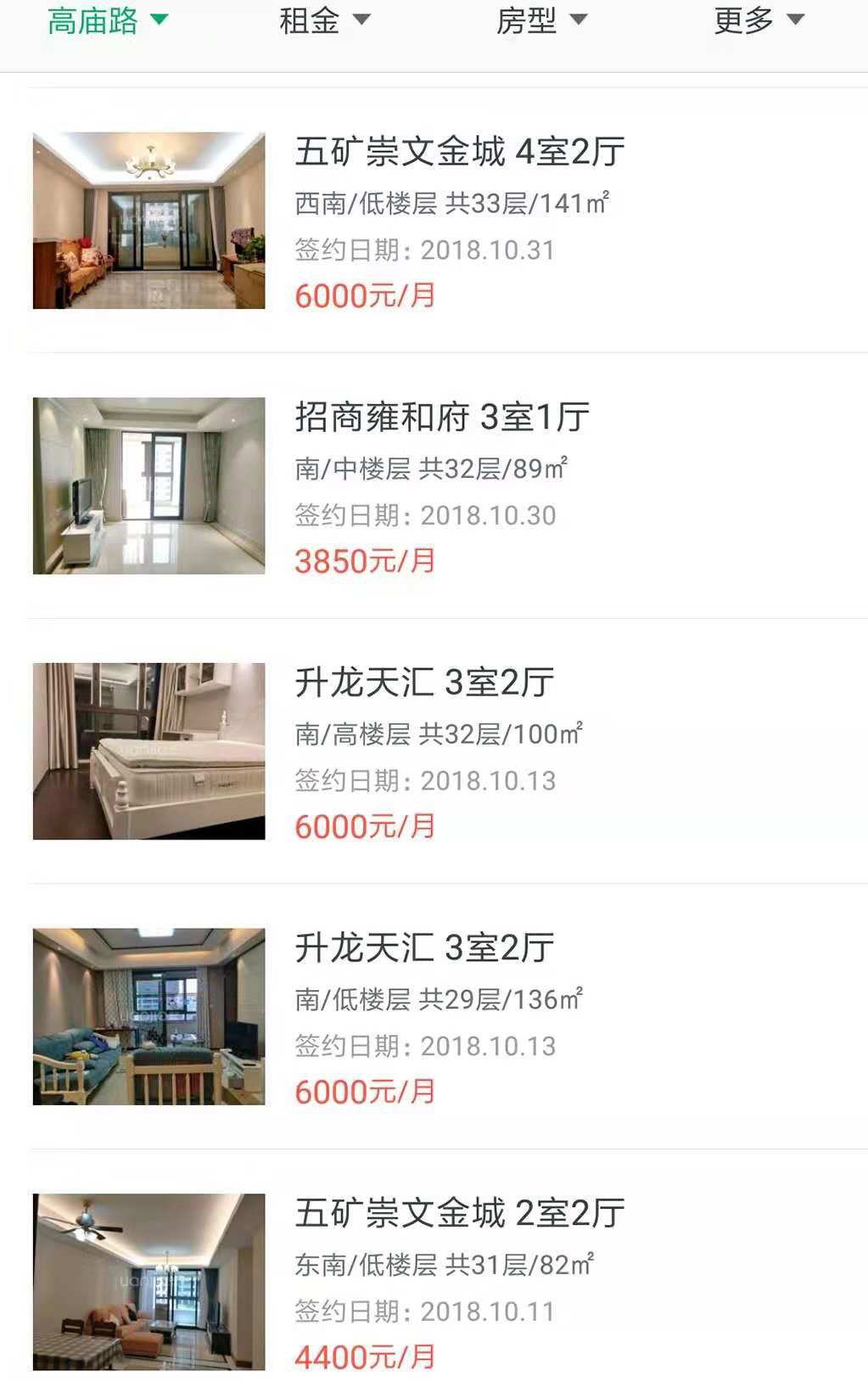Open 五矿崇文金城 4室2厅 listing
The height and width of the screenshot is (1382, 868).
click(459, 153)
